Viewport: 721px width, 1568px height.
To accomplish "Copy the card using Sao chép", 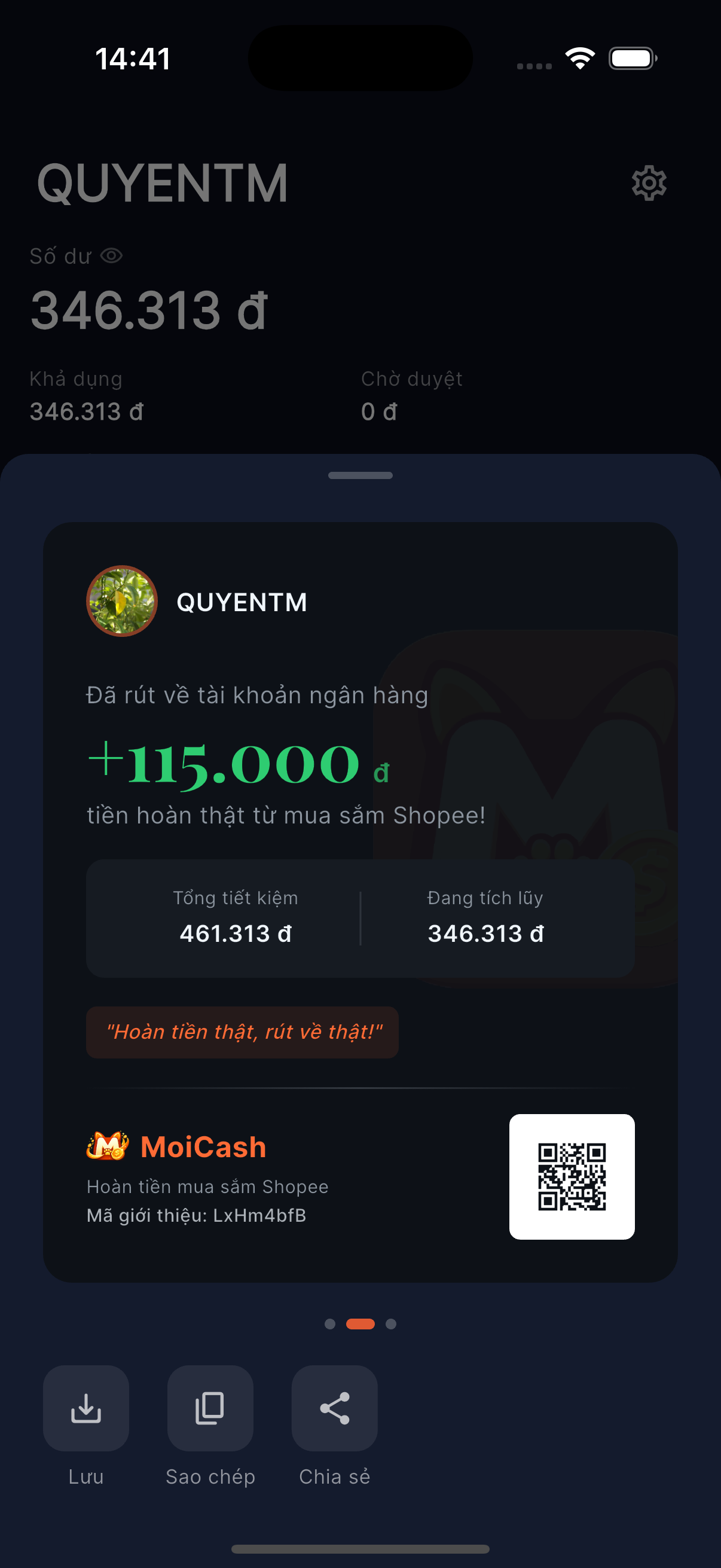I will coord(210,1407).
